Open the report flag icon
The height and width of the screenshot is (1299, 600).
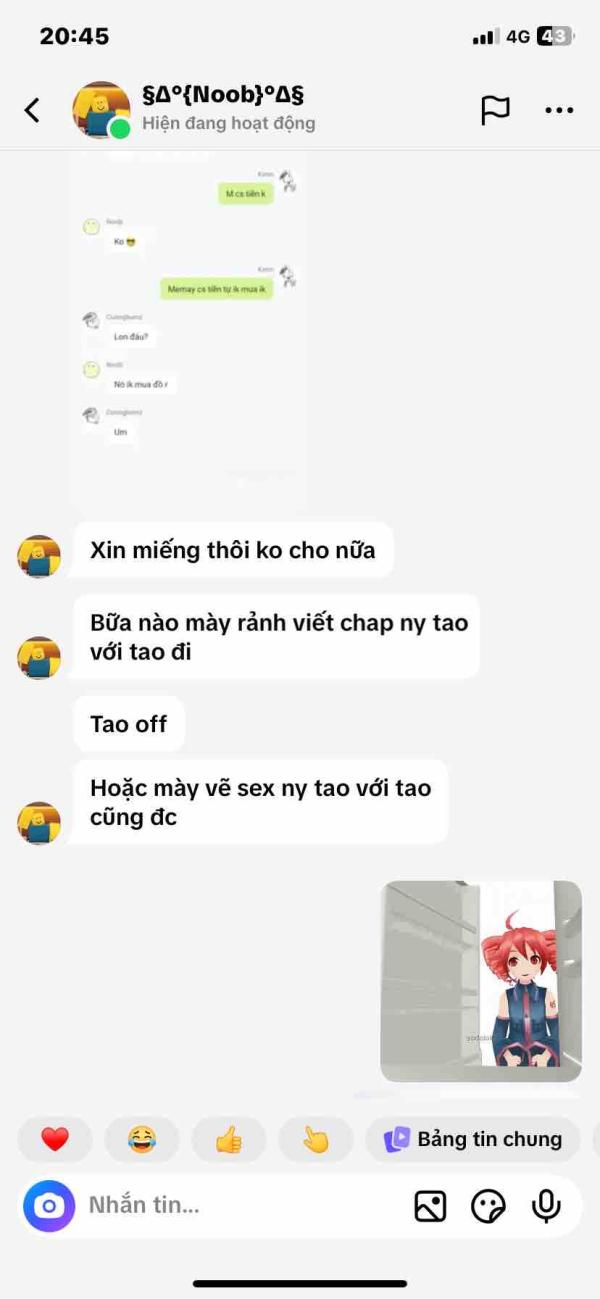point(495,110)
